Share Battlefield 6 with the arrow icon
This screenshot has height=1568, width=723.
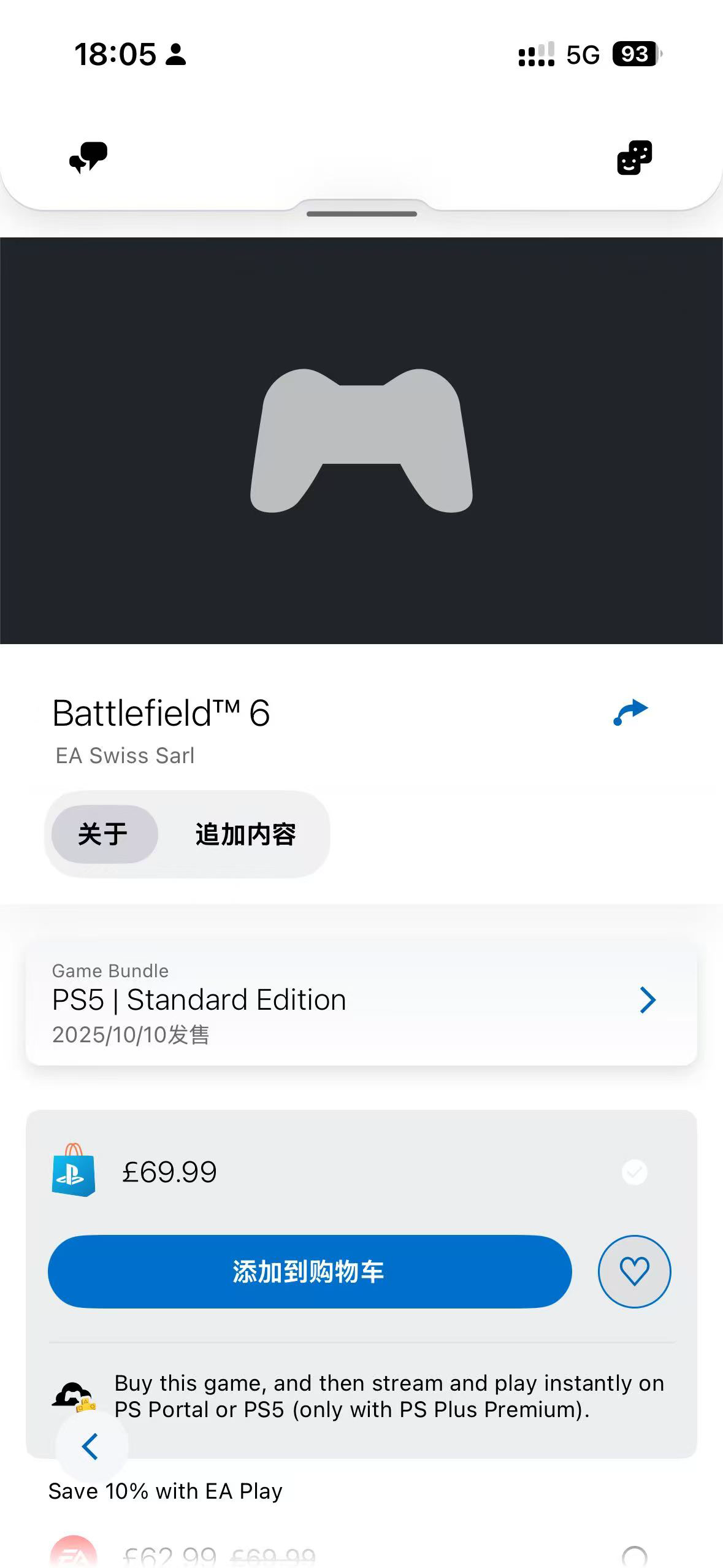click(x=630, y=712)
